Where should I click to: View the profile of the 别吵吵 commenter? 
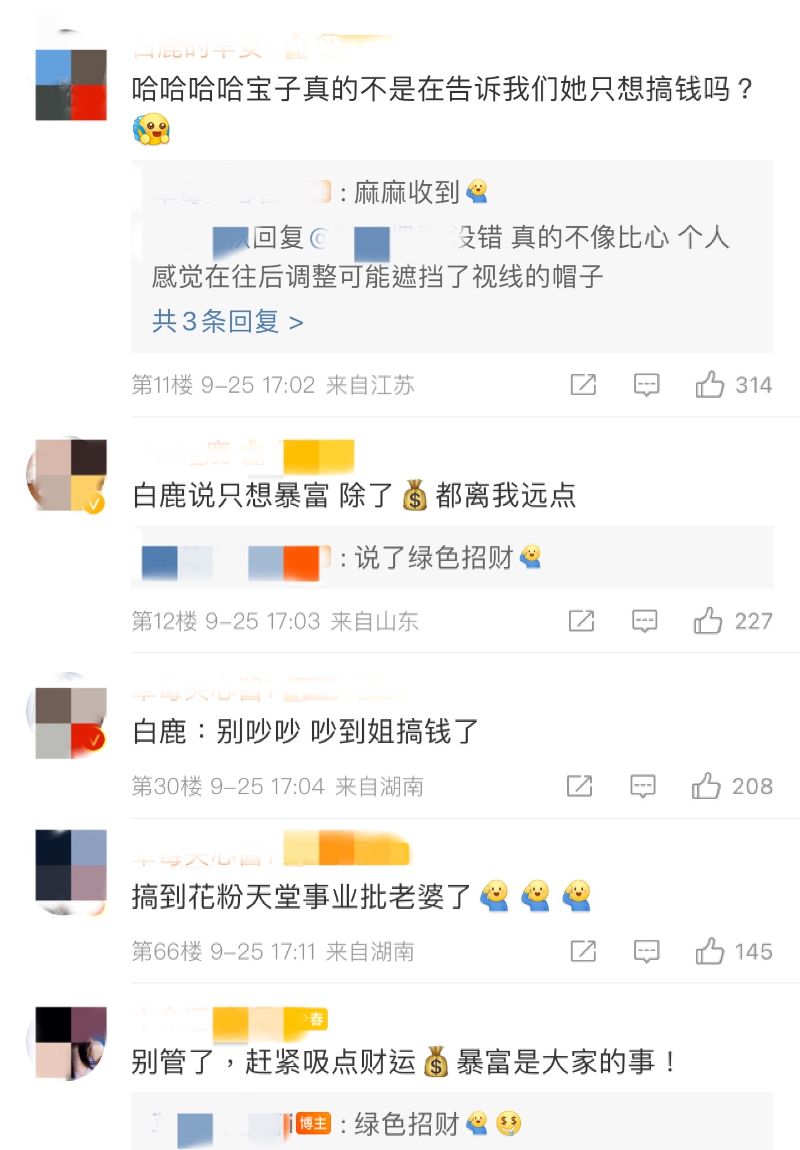[x=70, y=722]
